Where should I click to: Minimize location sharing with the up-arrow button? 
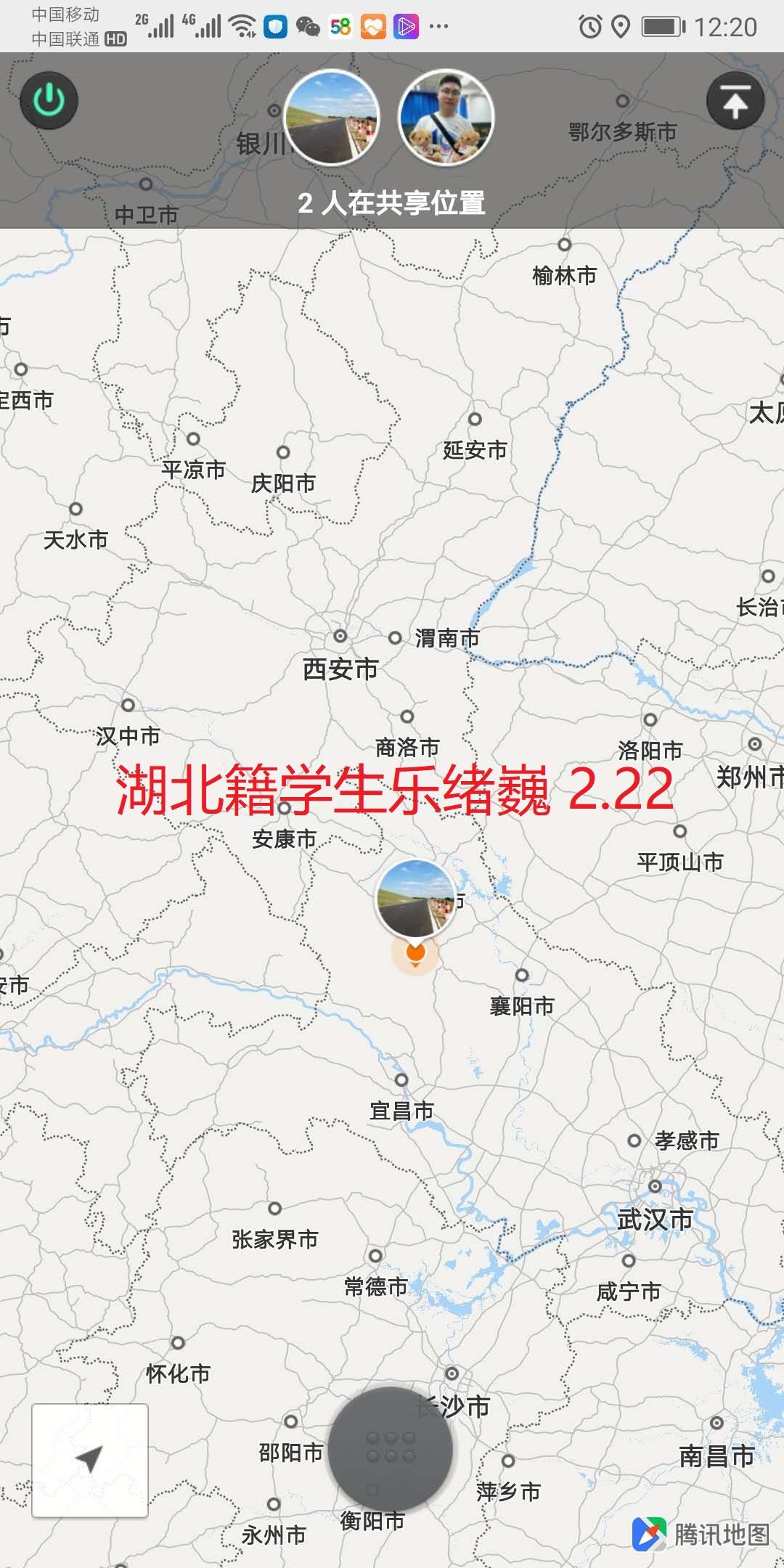click(x=735, y=101)
